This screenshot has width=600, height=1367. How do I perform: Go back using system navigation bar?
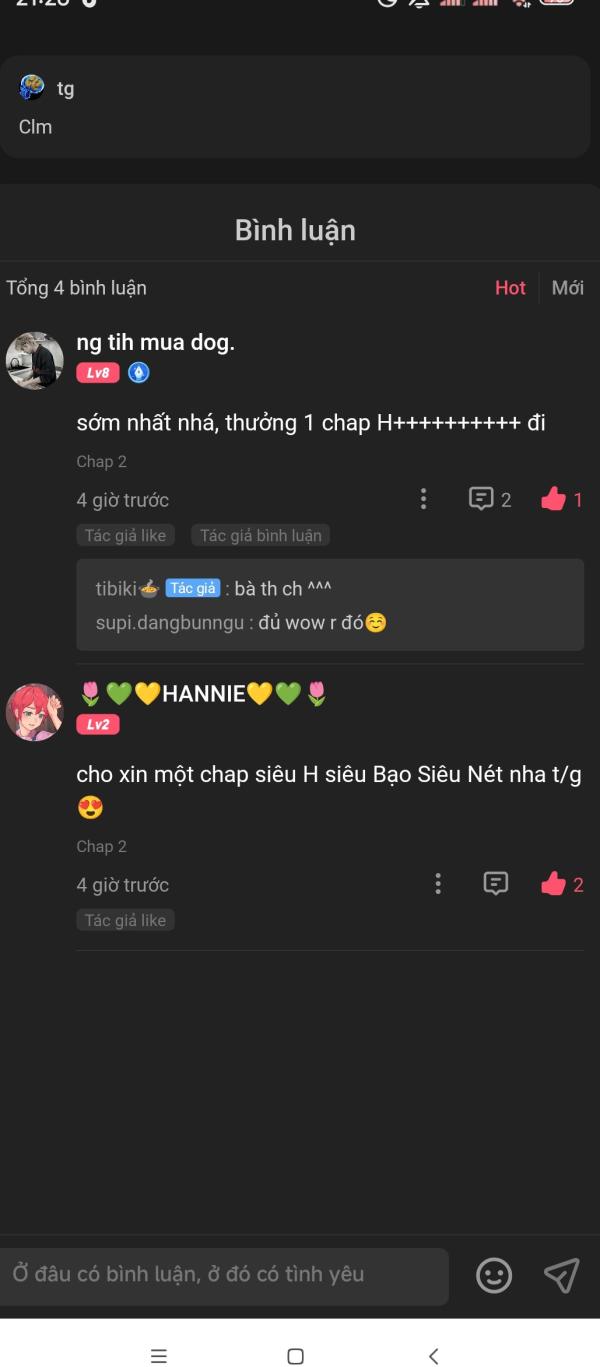coord(433,1356)
